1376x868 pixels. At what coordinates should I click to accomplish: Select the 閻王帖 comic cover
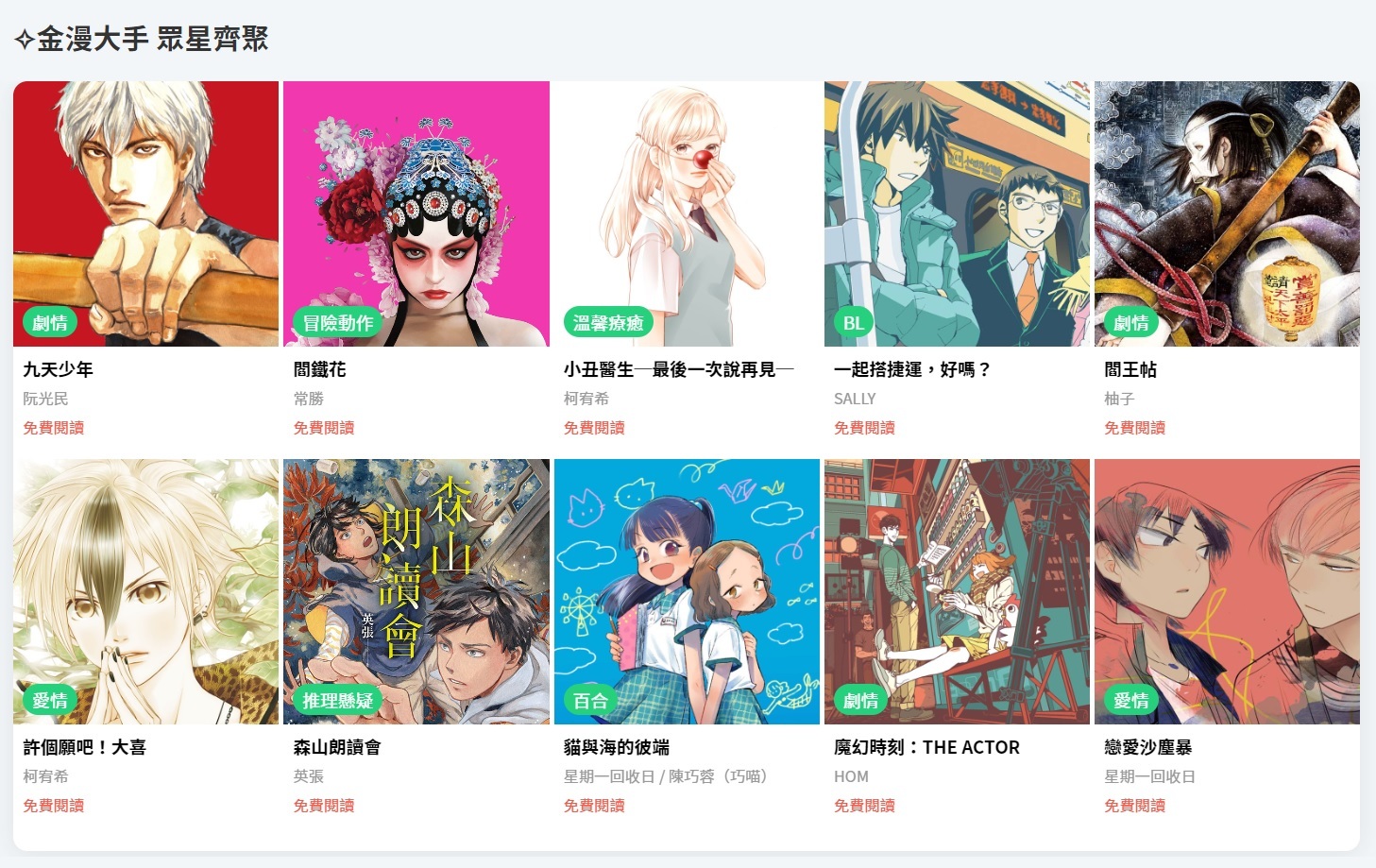1227,214
